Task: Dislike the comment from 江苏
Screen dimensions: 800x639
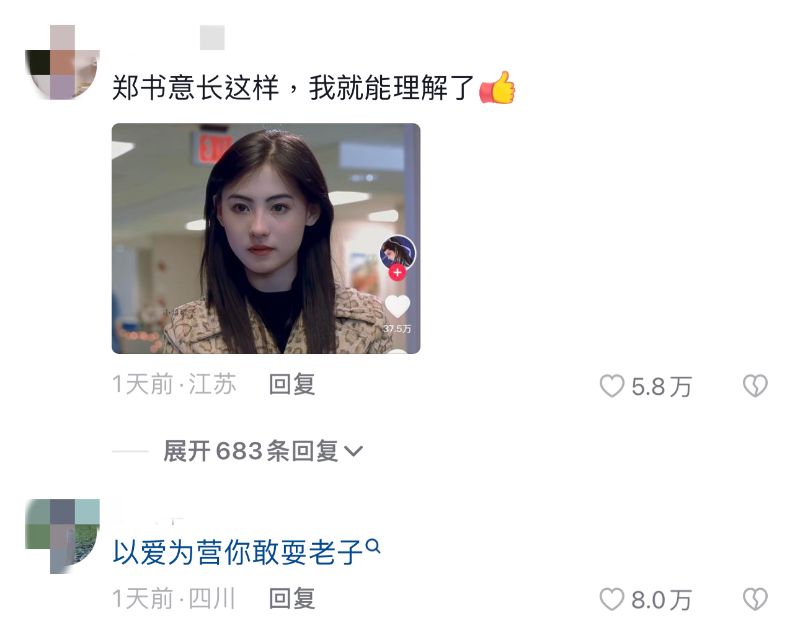Action: [x=755, y=387]
